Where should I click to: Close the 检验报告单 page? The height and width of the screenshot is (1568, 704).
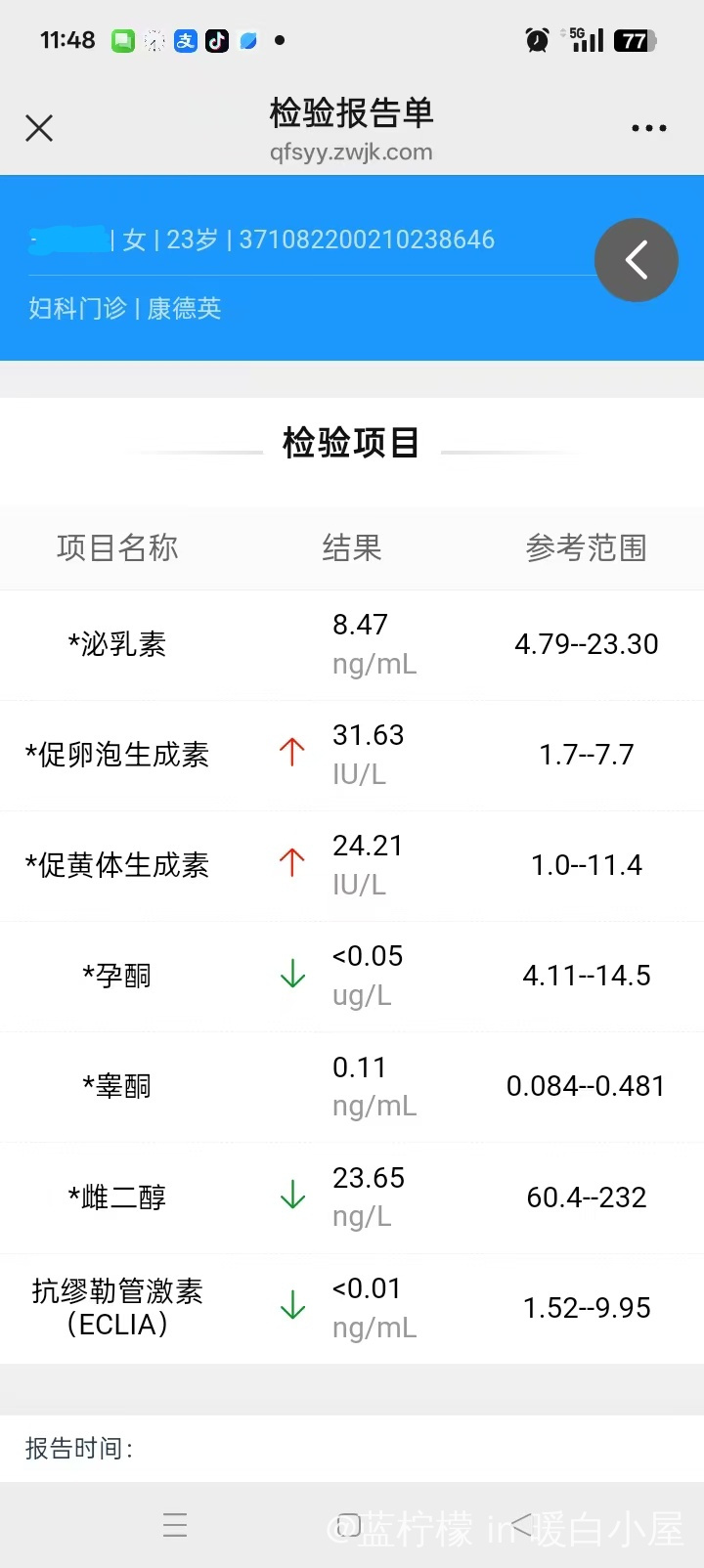tap(39, 128)
